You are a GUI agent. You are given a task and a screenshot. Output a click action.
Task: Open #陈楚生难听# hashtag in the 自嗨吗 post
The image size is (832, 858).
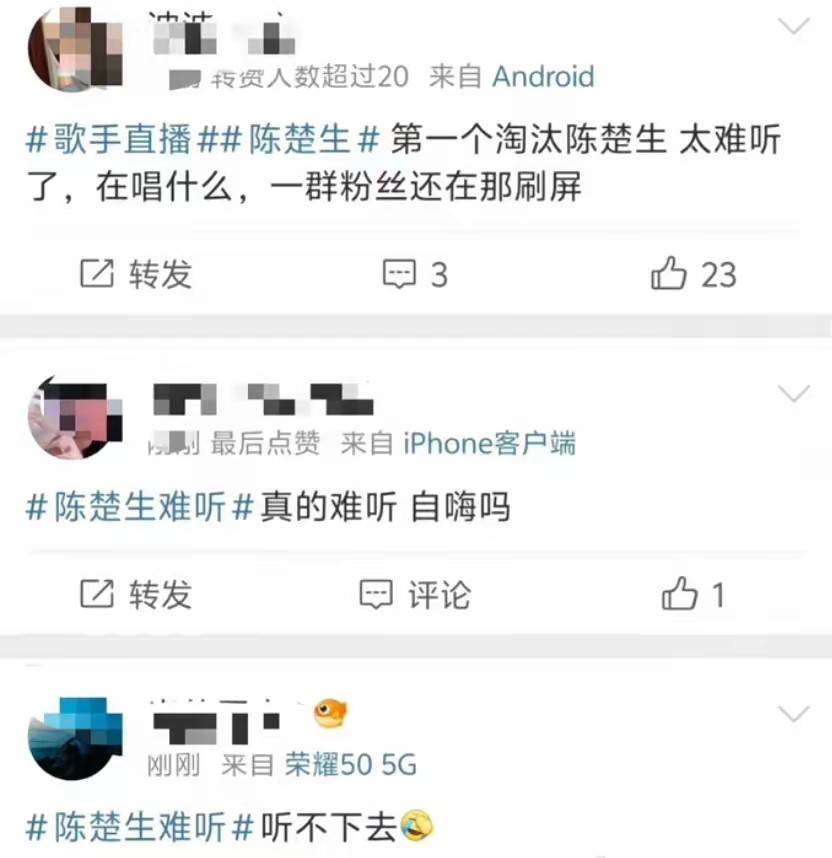point(139,507)
